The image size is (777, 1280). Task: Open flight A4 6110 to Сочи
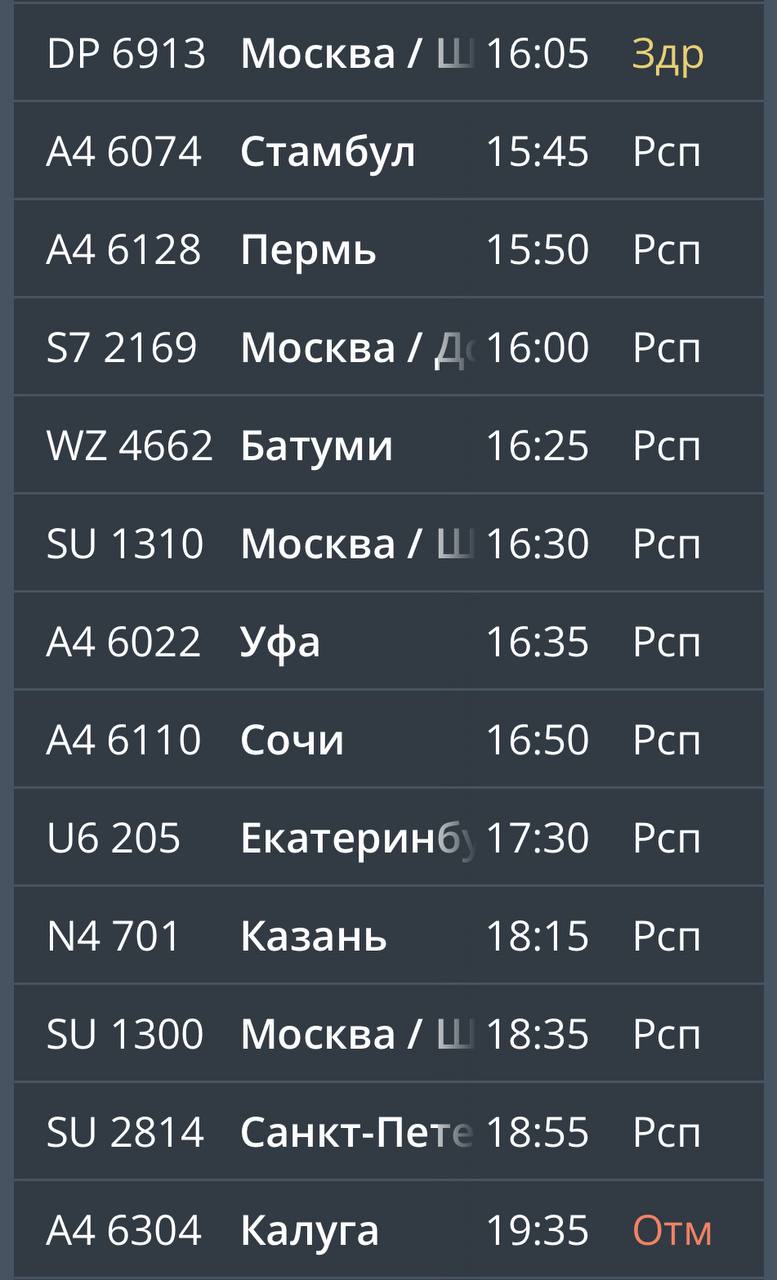coord(388,739)
